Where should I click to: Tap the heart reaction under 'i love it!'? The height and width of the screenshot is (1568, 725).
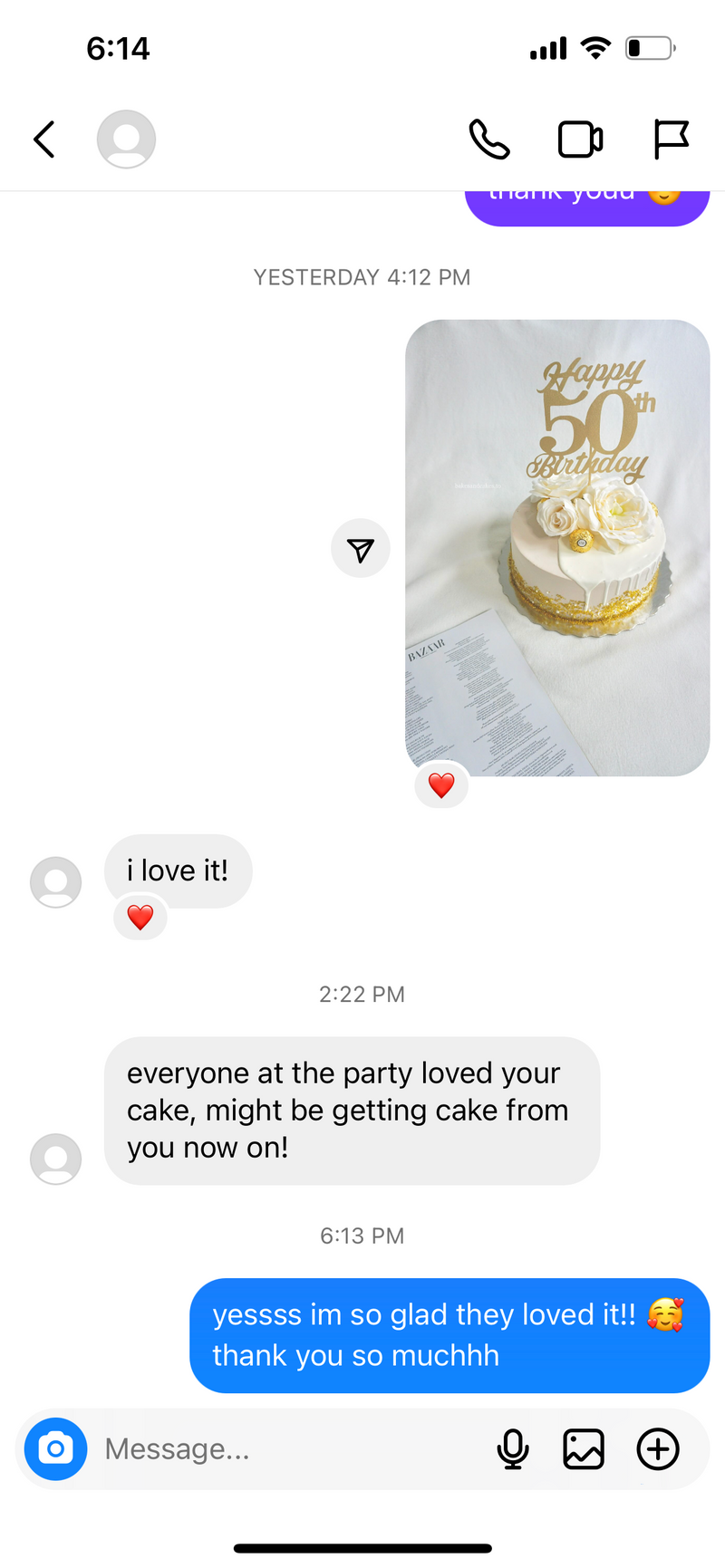click(140, 918)
